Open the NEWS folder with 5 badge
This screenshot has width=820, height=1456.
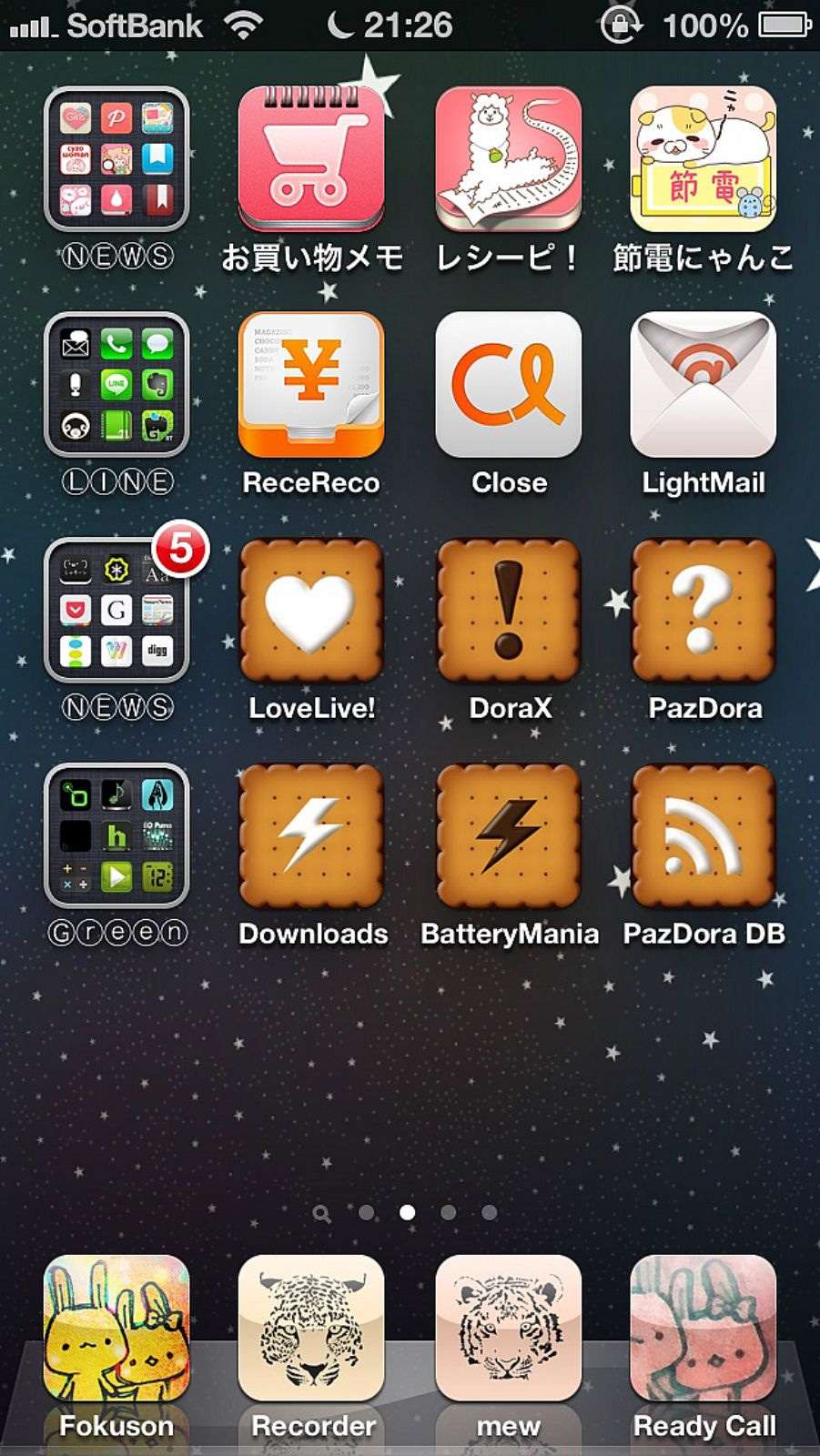pos(116,611)
